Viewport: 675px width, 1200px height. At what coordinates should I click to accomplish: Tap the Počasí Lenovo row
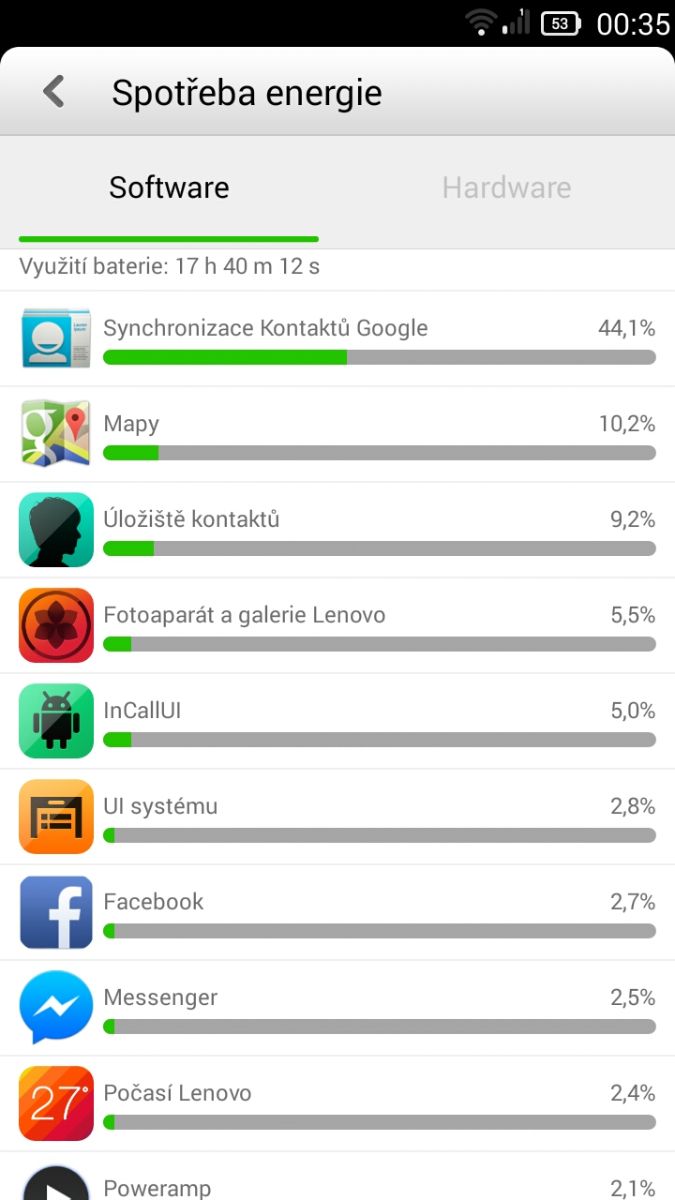(337, 1104)
